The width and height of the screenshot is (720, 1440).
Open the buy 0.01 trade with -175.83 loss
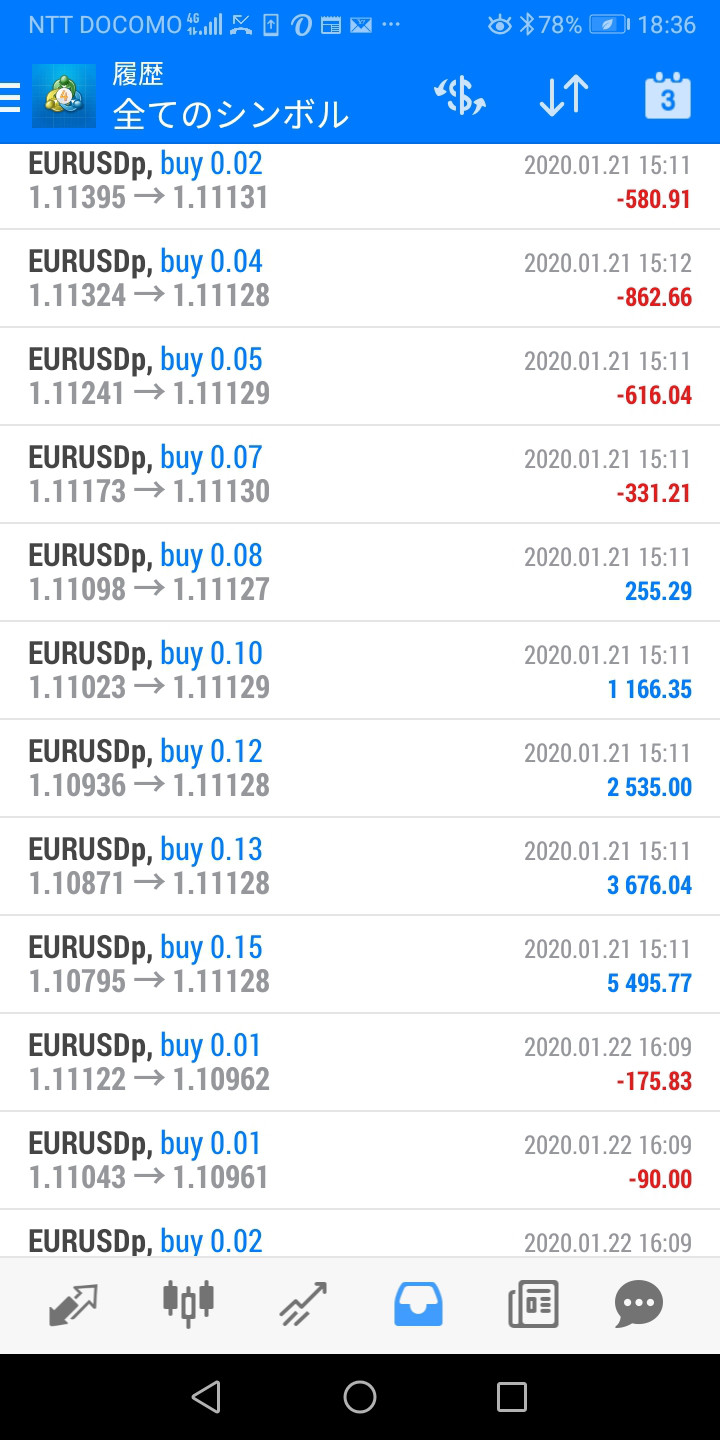point(360,1062)
